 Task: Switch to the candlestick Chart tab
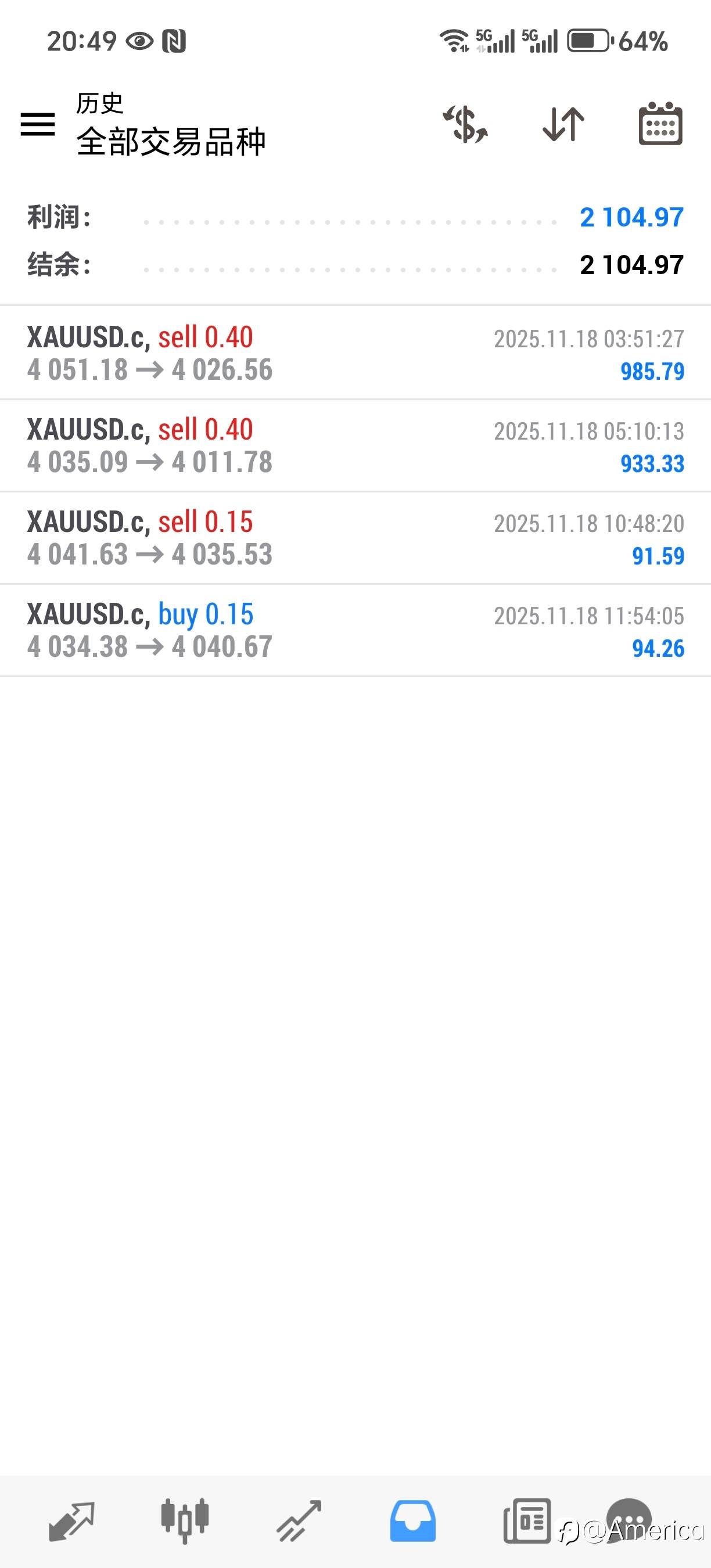click(185, 1522)
